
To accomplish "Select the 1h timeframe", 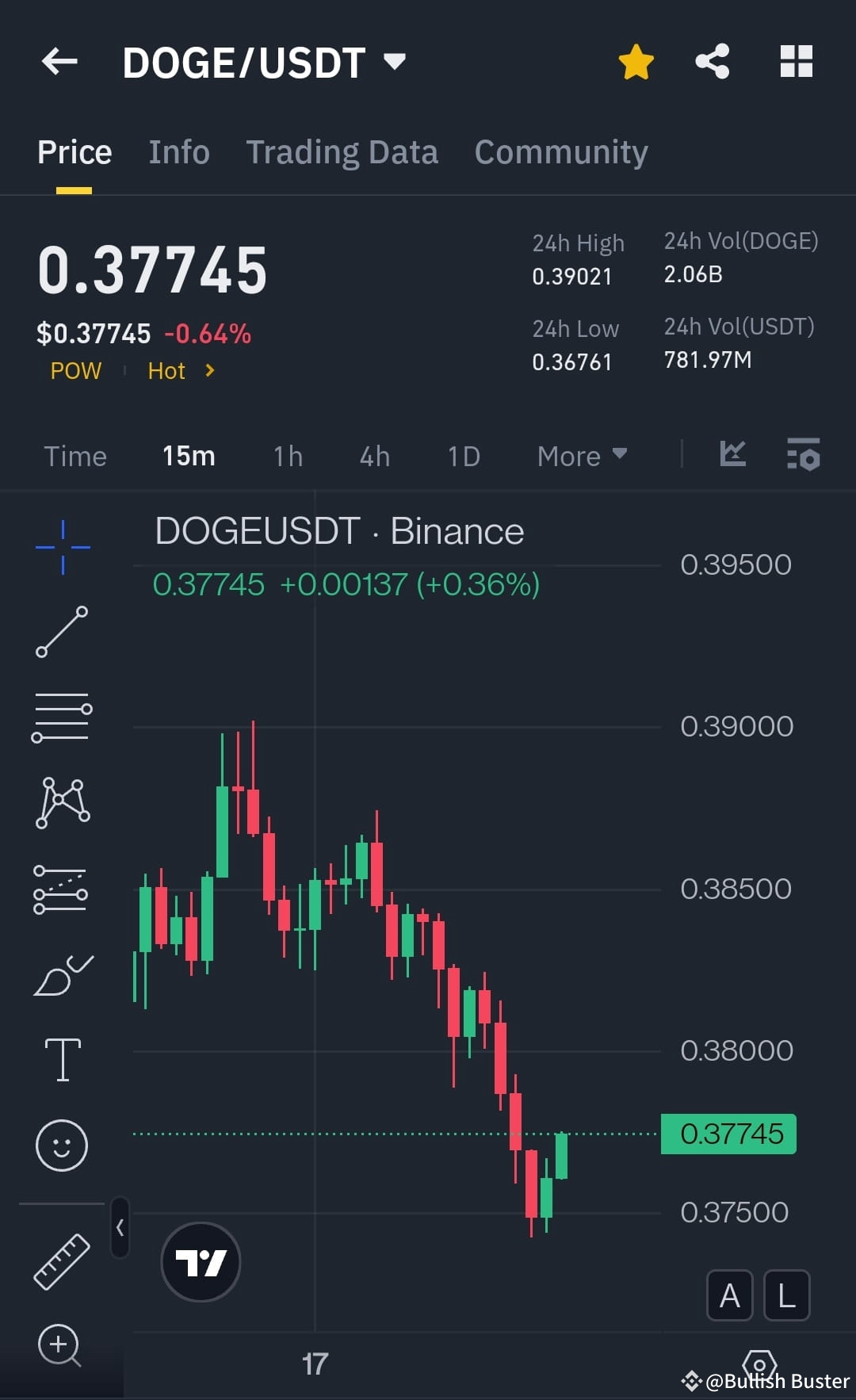I will [x=287, y=456].
